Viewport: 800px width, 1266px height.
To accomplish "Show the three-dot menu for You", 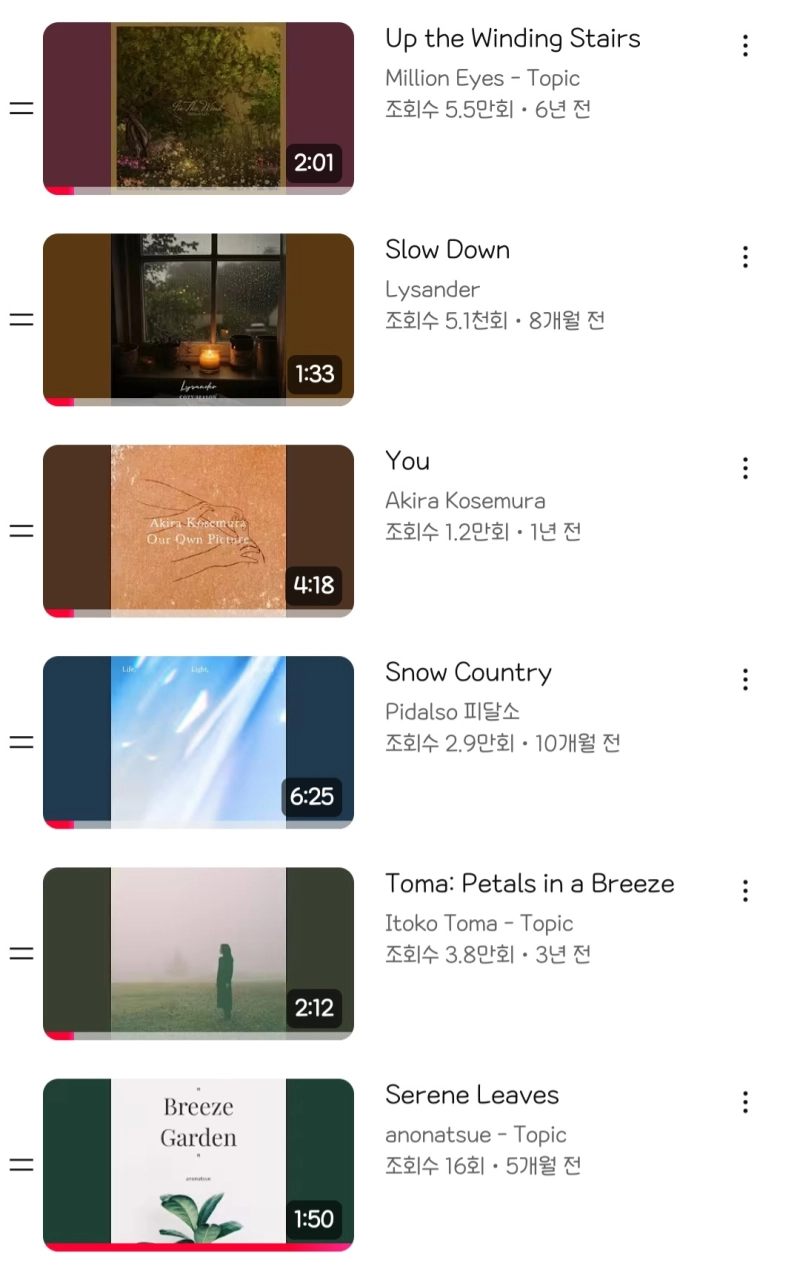I will [745, 468].
